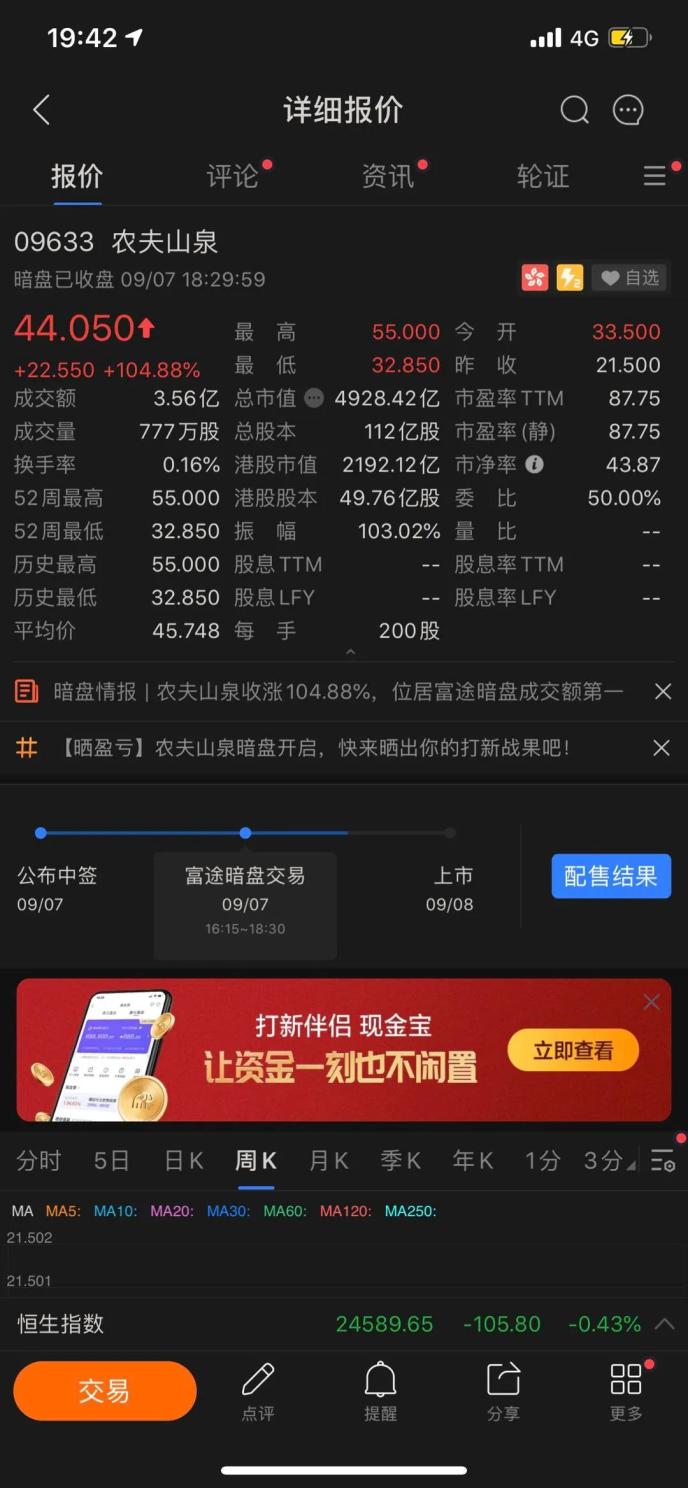The image size is (688, 1488).
Task: Close the 晒盈亏 notice strip
Action: point(662,748)
